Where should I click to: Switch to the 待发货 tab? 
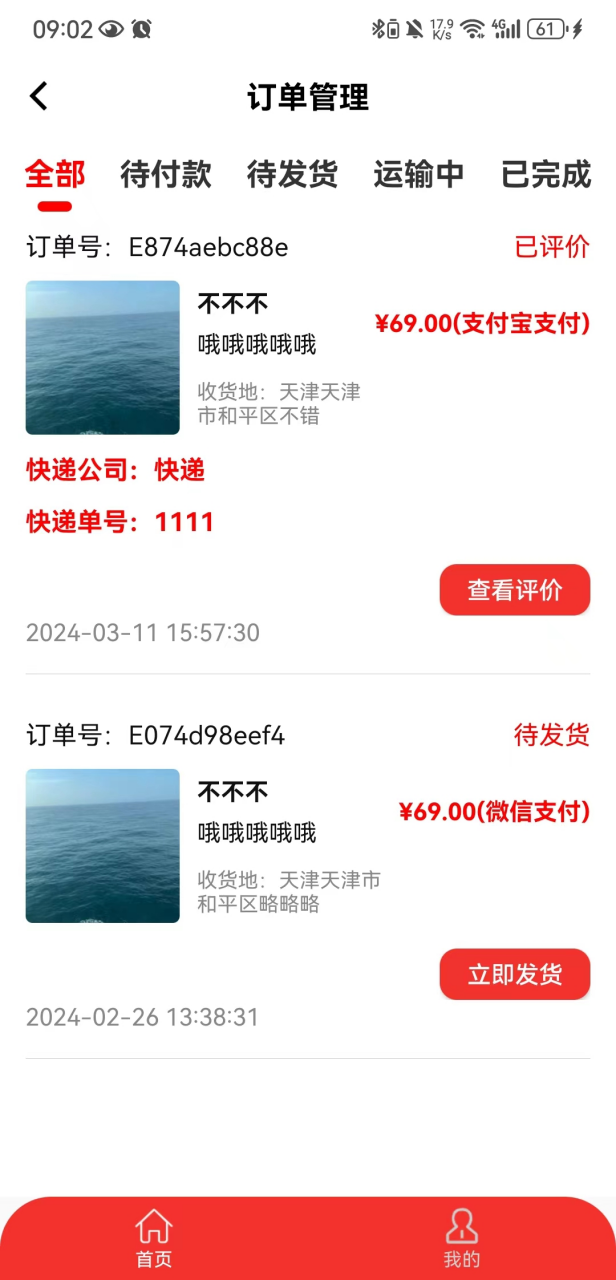pos(292,174)
